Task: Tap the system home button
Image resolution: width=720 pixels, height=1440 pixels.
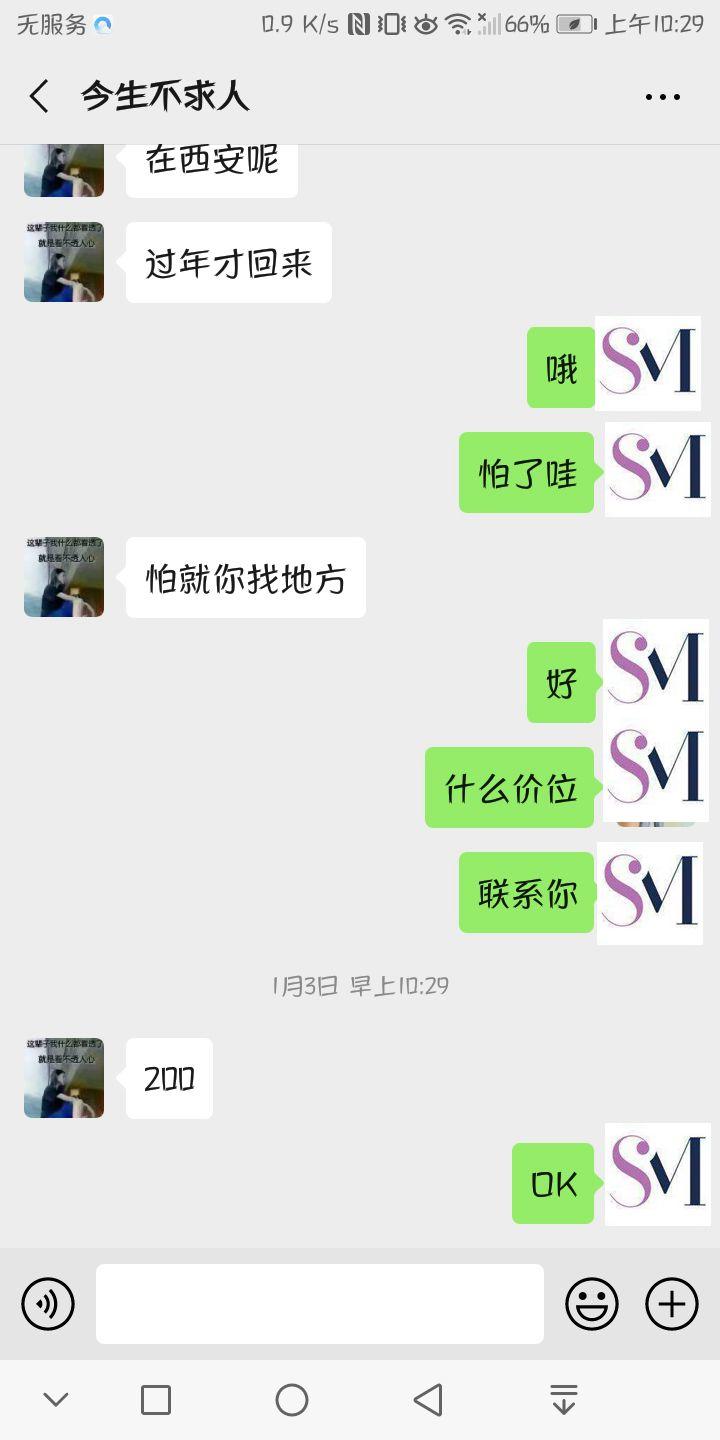Action: (x=292, y=1400)
